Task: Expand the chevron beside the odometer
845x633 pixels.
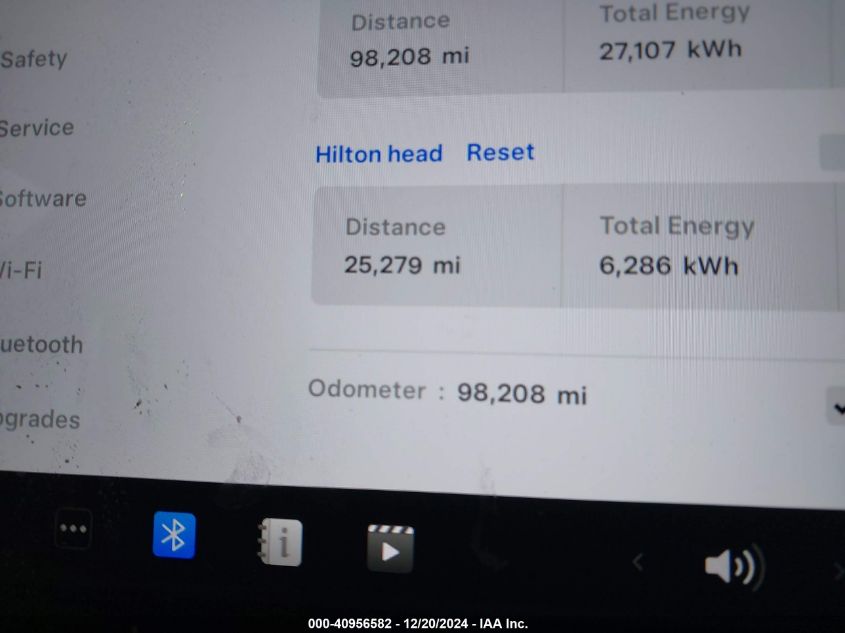Action: tap(835, 406)
